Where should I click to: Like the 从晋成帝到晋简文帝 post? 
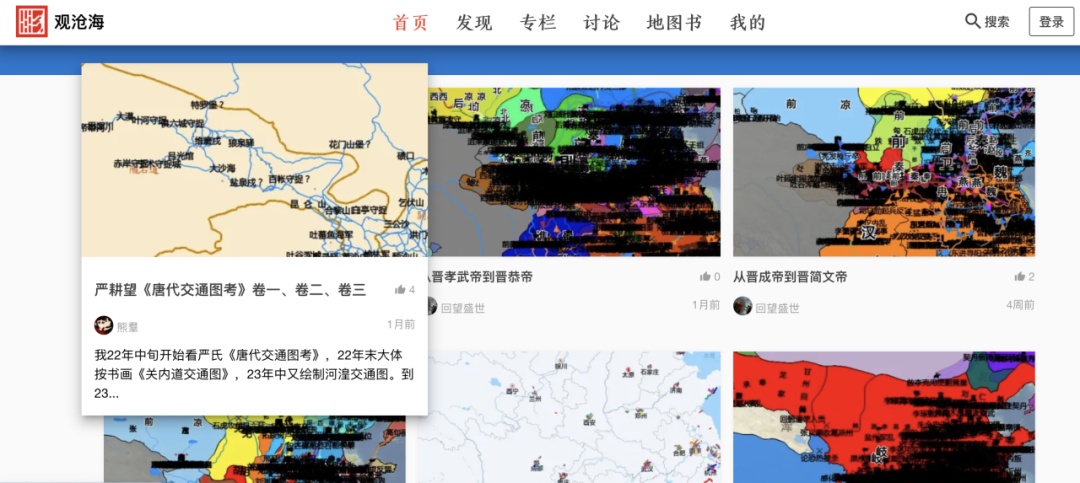click(1024, 277)
